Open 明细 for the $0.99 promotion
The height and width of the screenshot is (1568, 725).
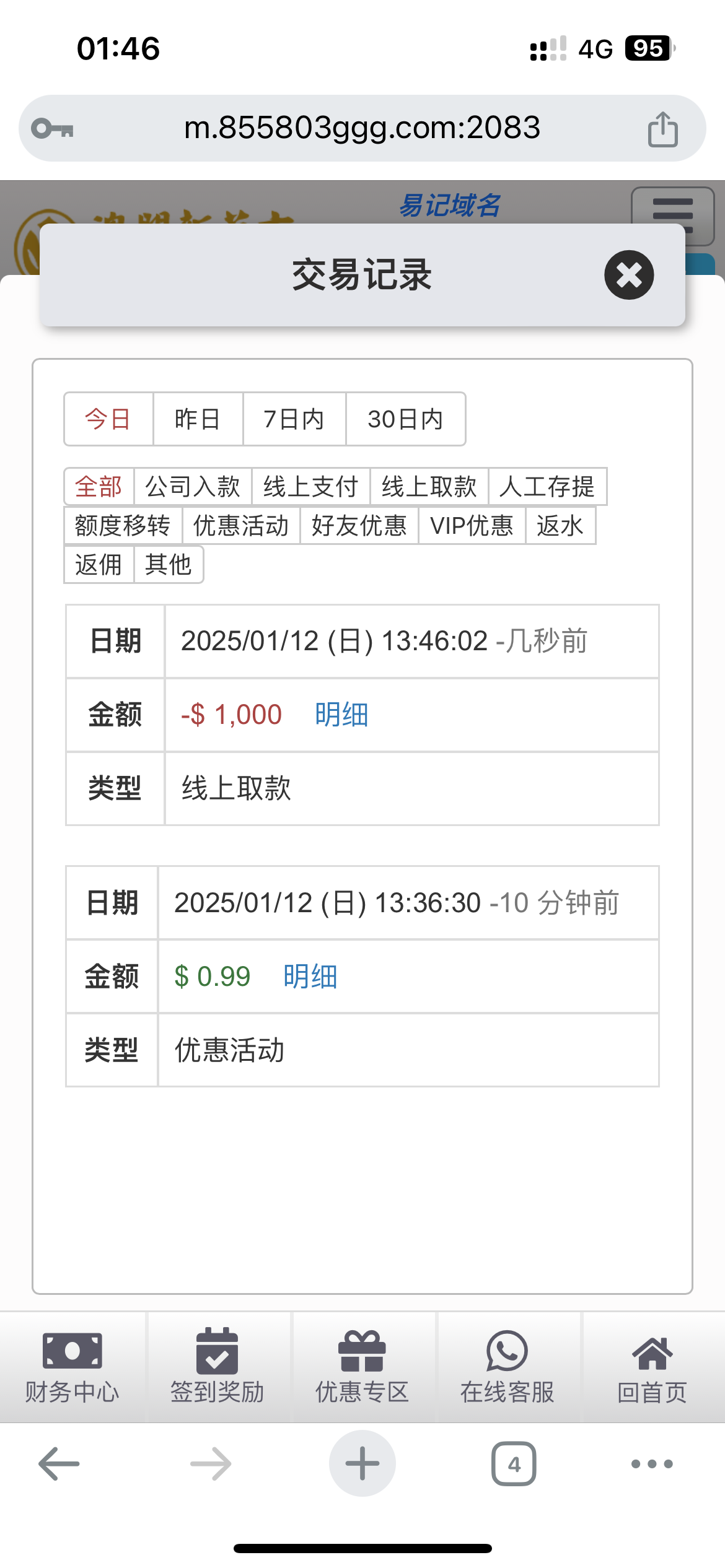[310, 977]
